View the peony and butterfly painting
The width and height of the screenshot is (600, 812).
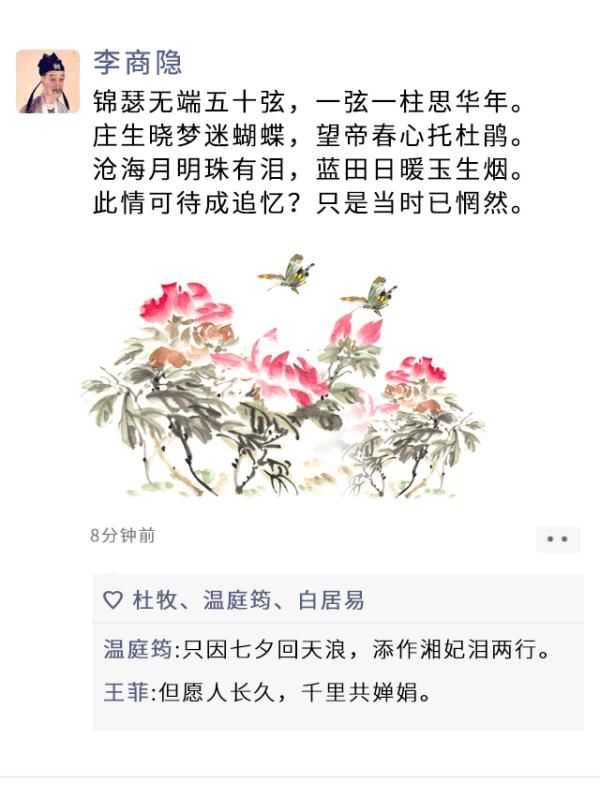pyautogui.click(x=283, y=374)
